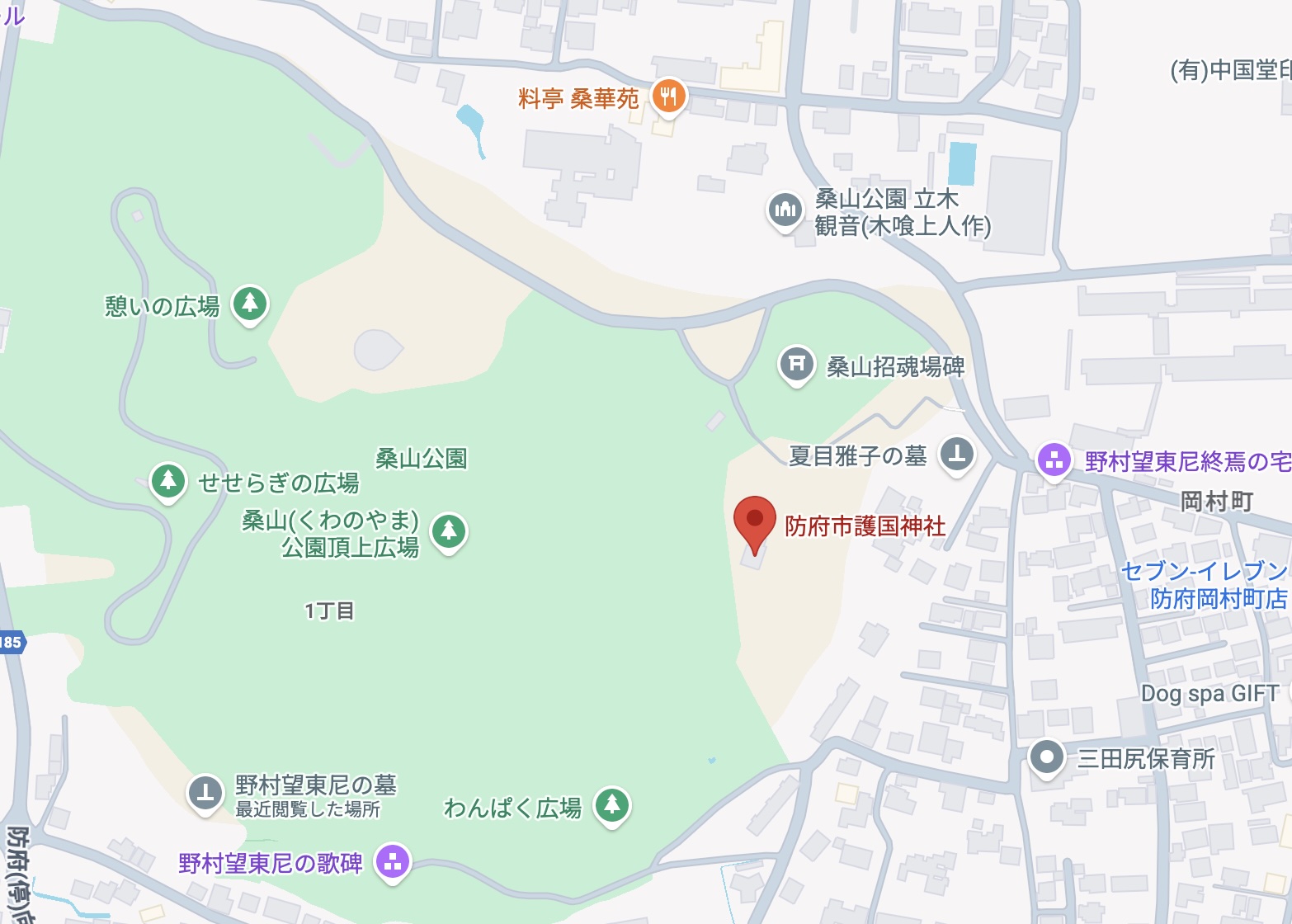Select the 桑山招魂場碑 shrine marker
The height and width of the screenshot is (924, 1292).
tap(796, 364)
